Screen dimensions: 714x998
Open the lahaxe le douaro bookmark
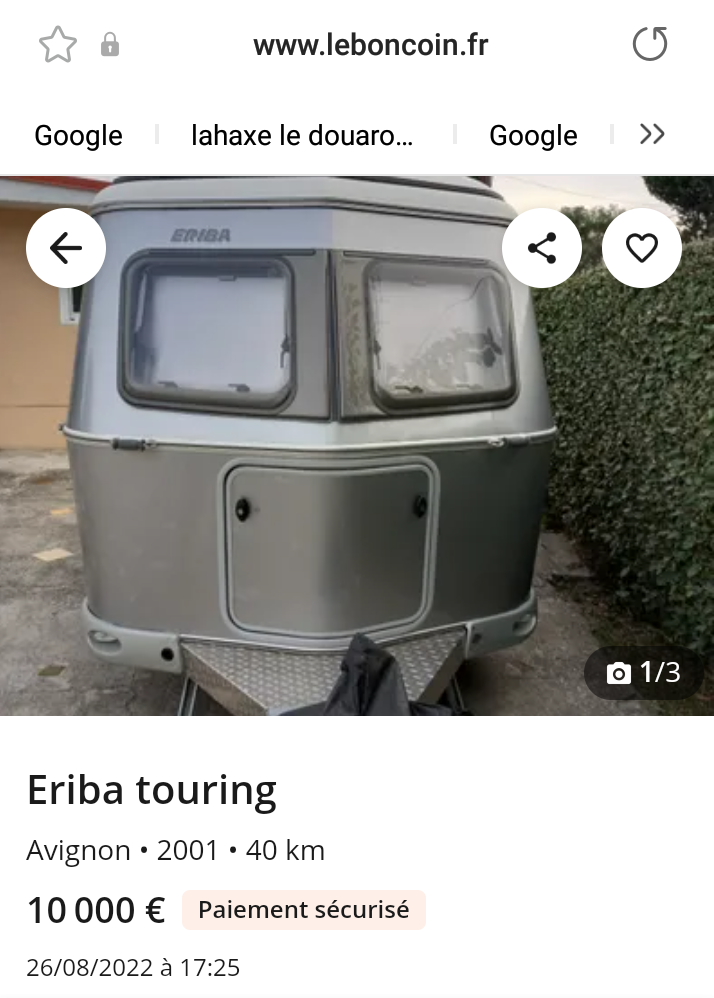point(301,135)
